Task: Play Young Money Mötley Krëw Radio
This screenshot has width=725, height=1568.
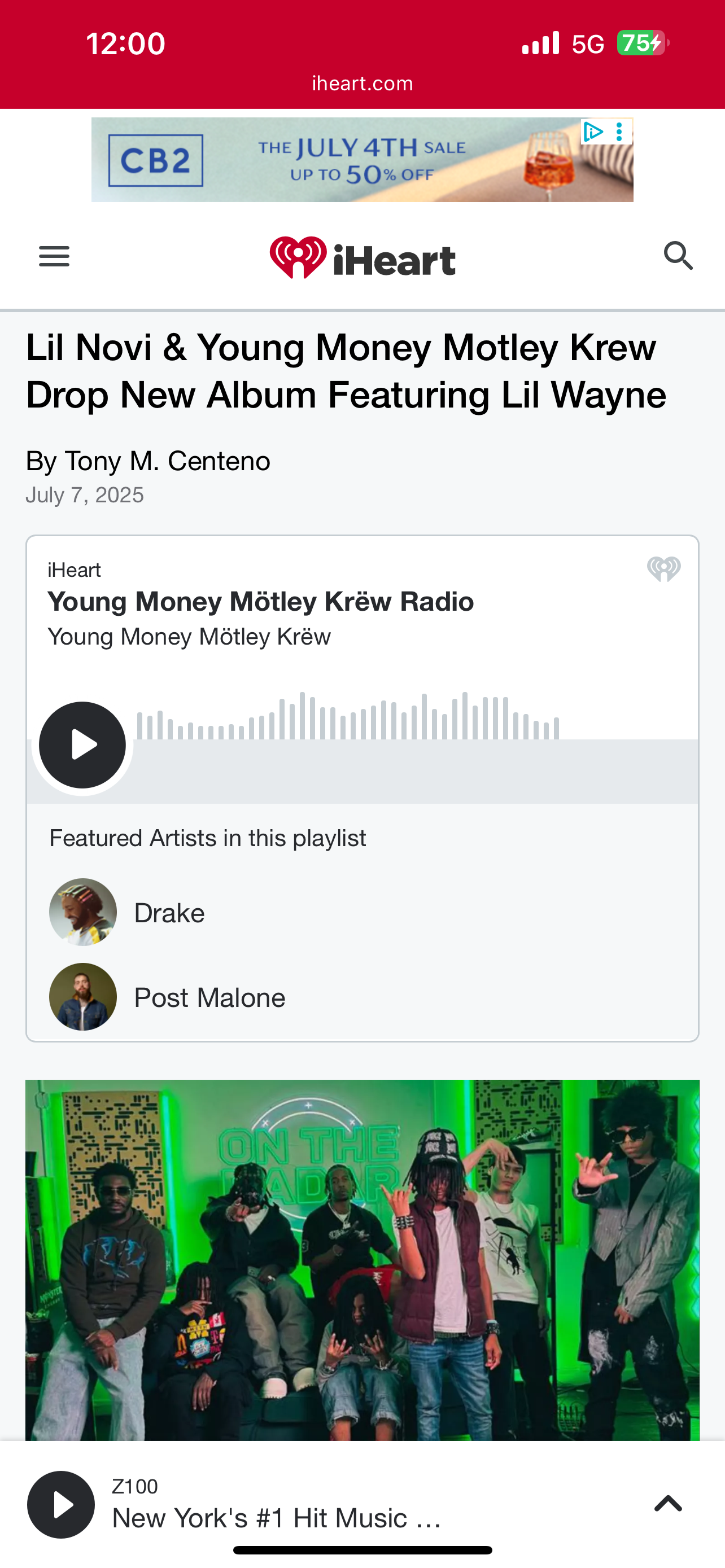Action: pos(83,744)
